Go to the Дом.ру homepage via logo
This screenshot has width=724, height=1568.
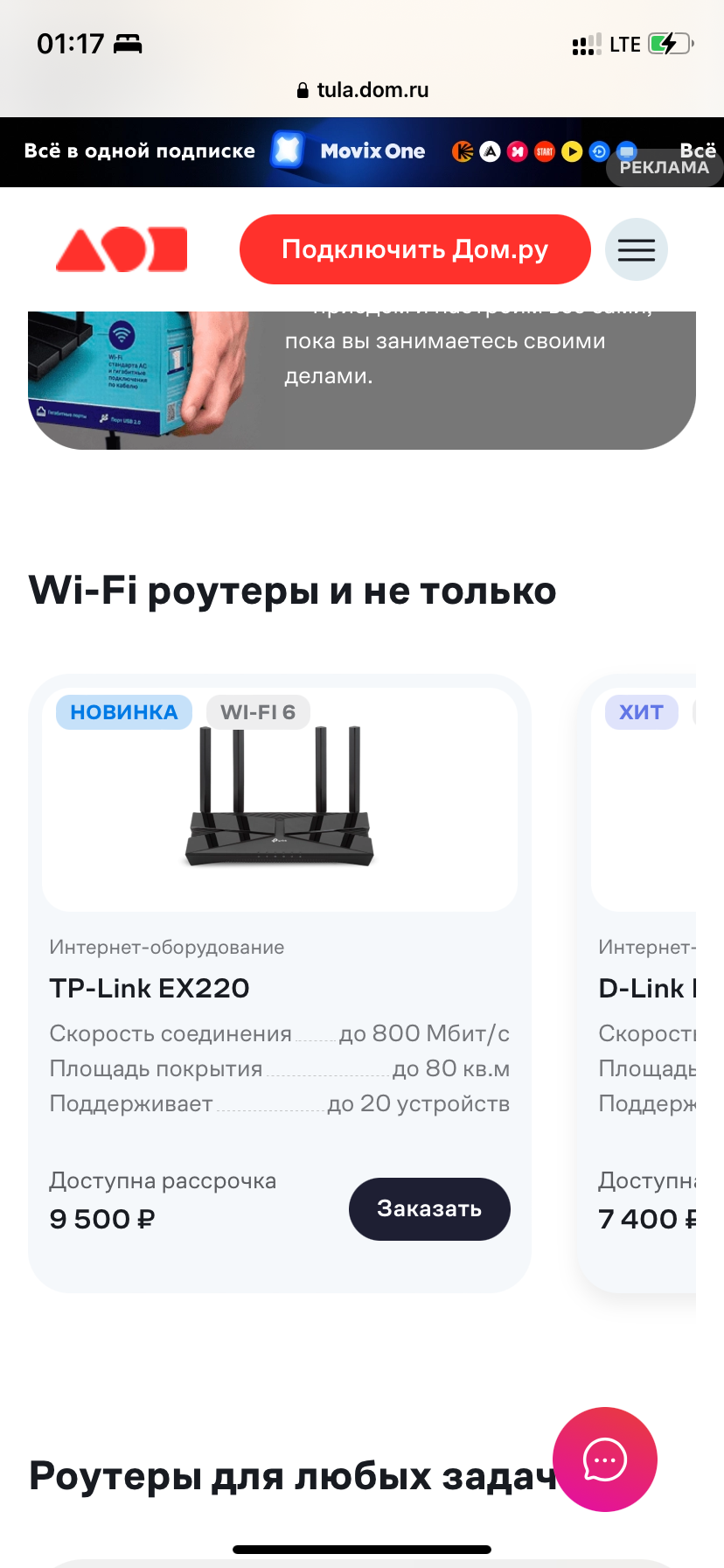click(x=122, y=250)
